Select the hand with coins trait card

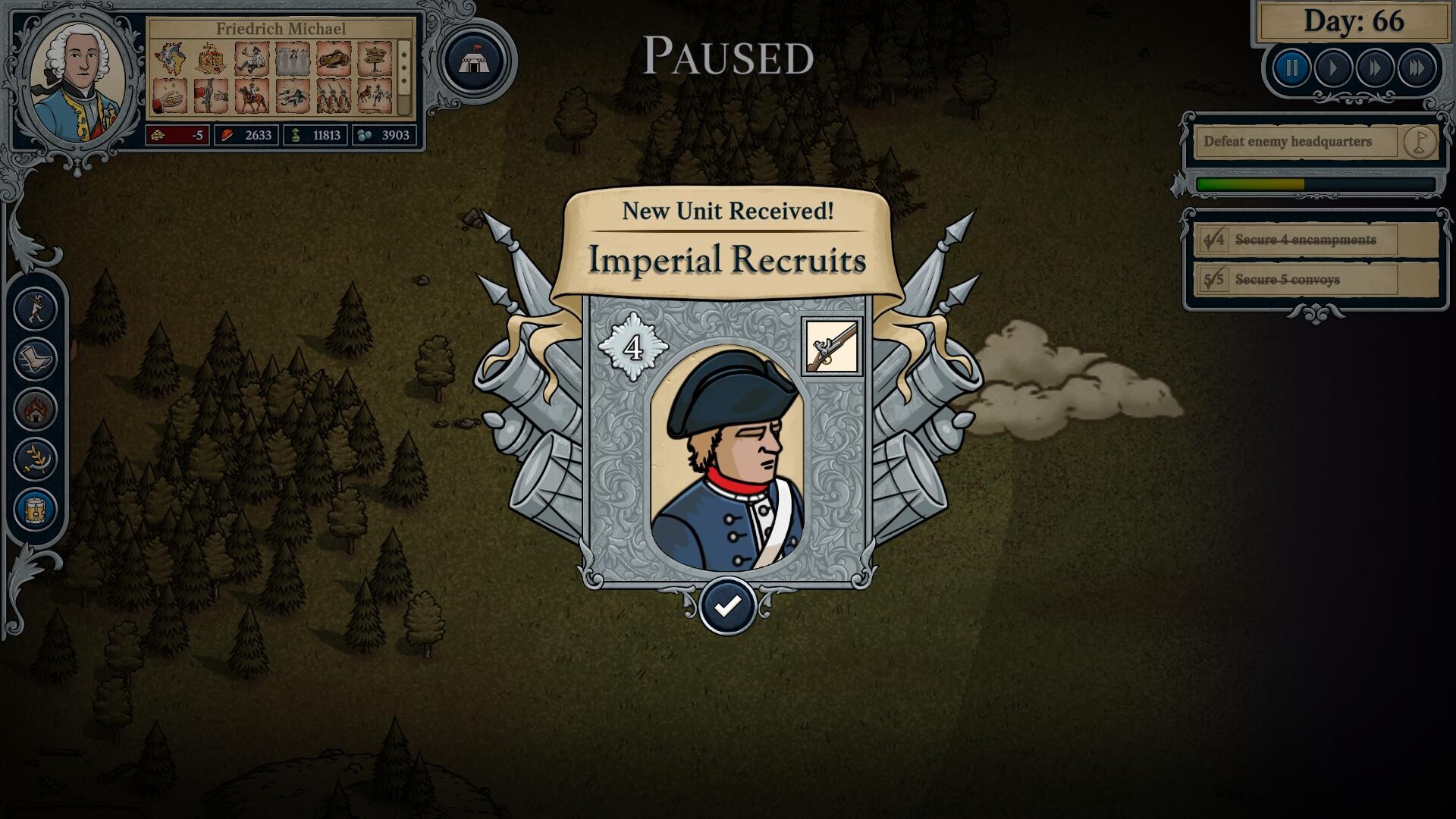point(170,97)
